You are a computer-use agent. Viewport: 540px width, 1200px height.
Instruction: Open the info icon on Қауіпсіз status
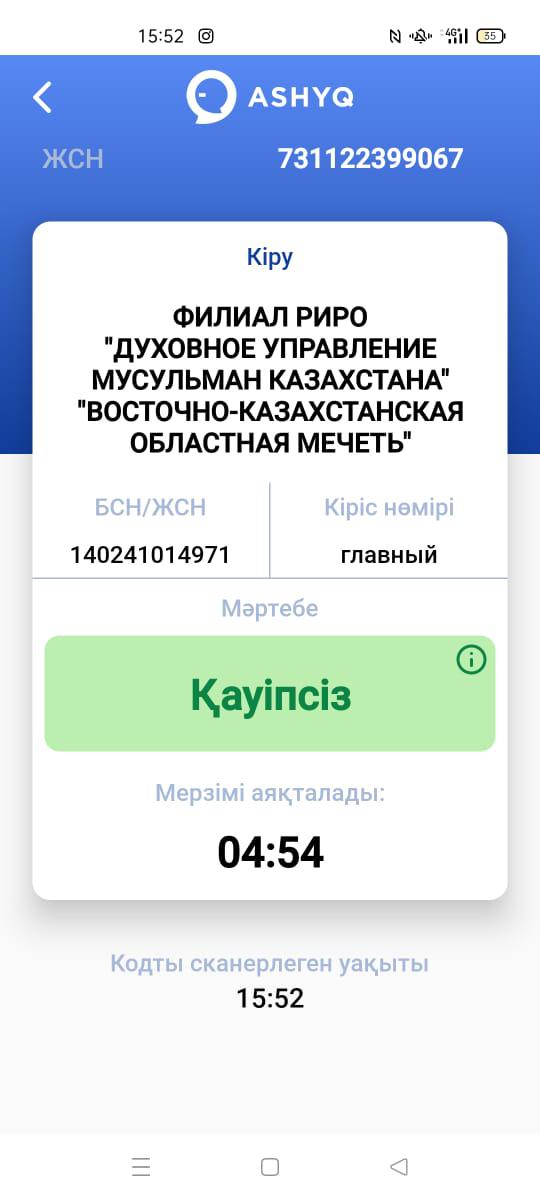tap(471, 660)
